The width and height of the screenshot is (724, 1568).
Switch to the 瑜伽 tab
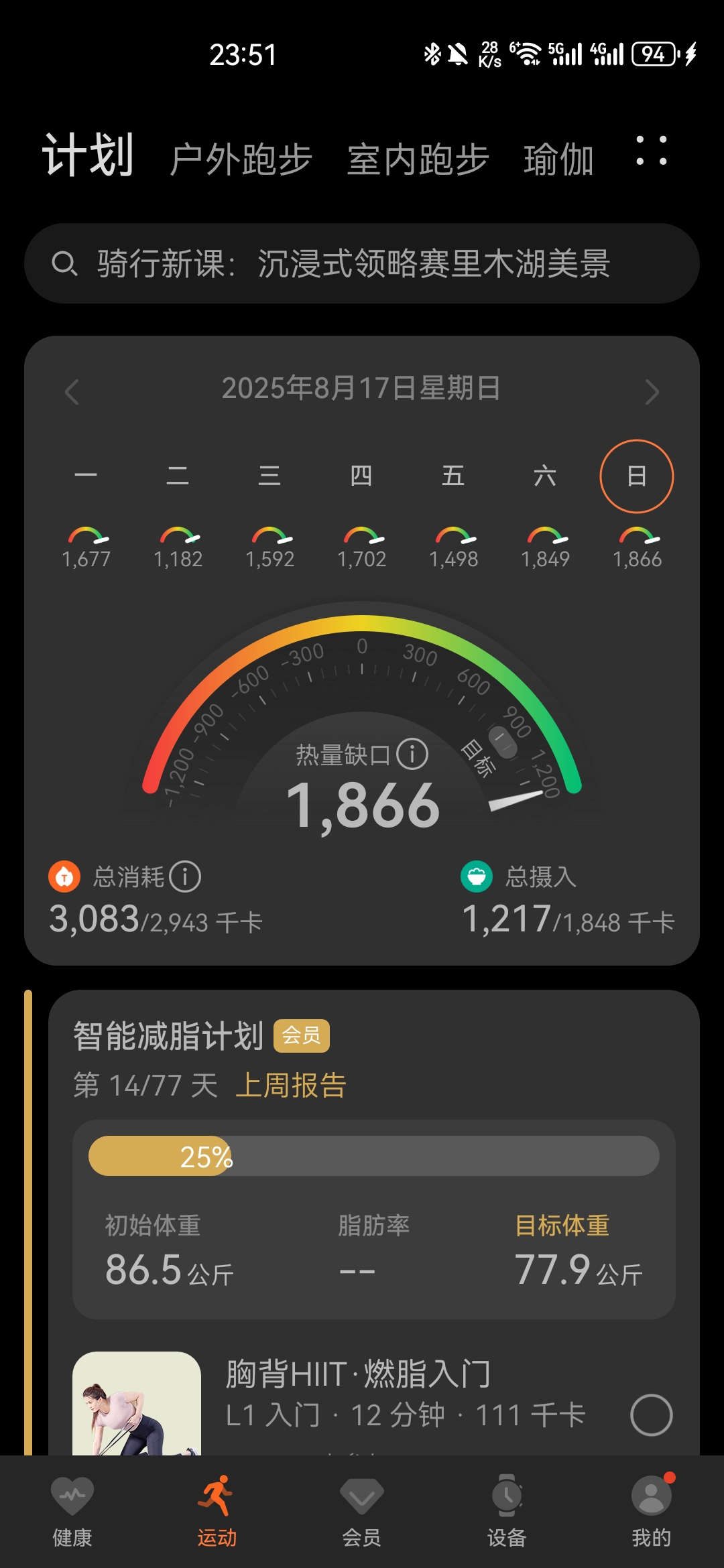pyautogui.click(x=558, y=159)
